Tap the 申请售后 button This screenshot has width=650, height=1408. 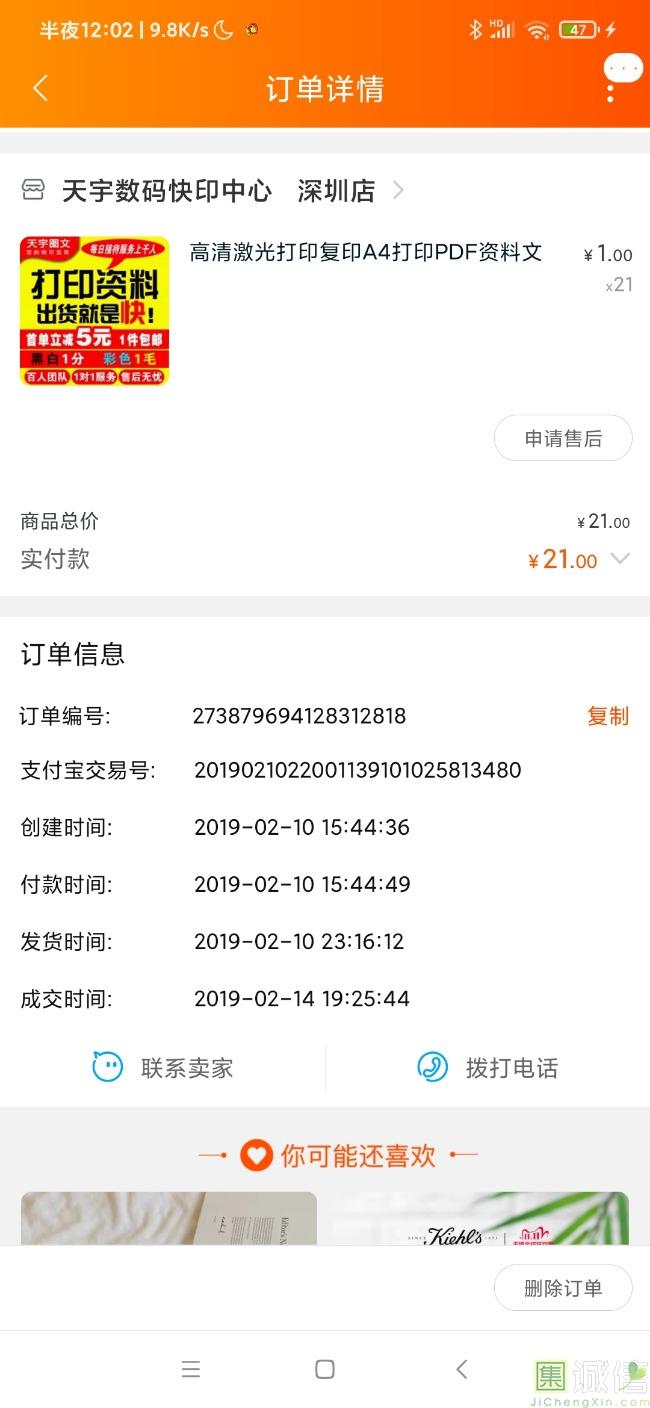[x=563, y=438]
